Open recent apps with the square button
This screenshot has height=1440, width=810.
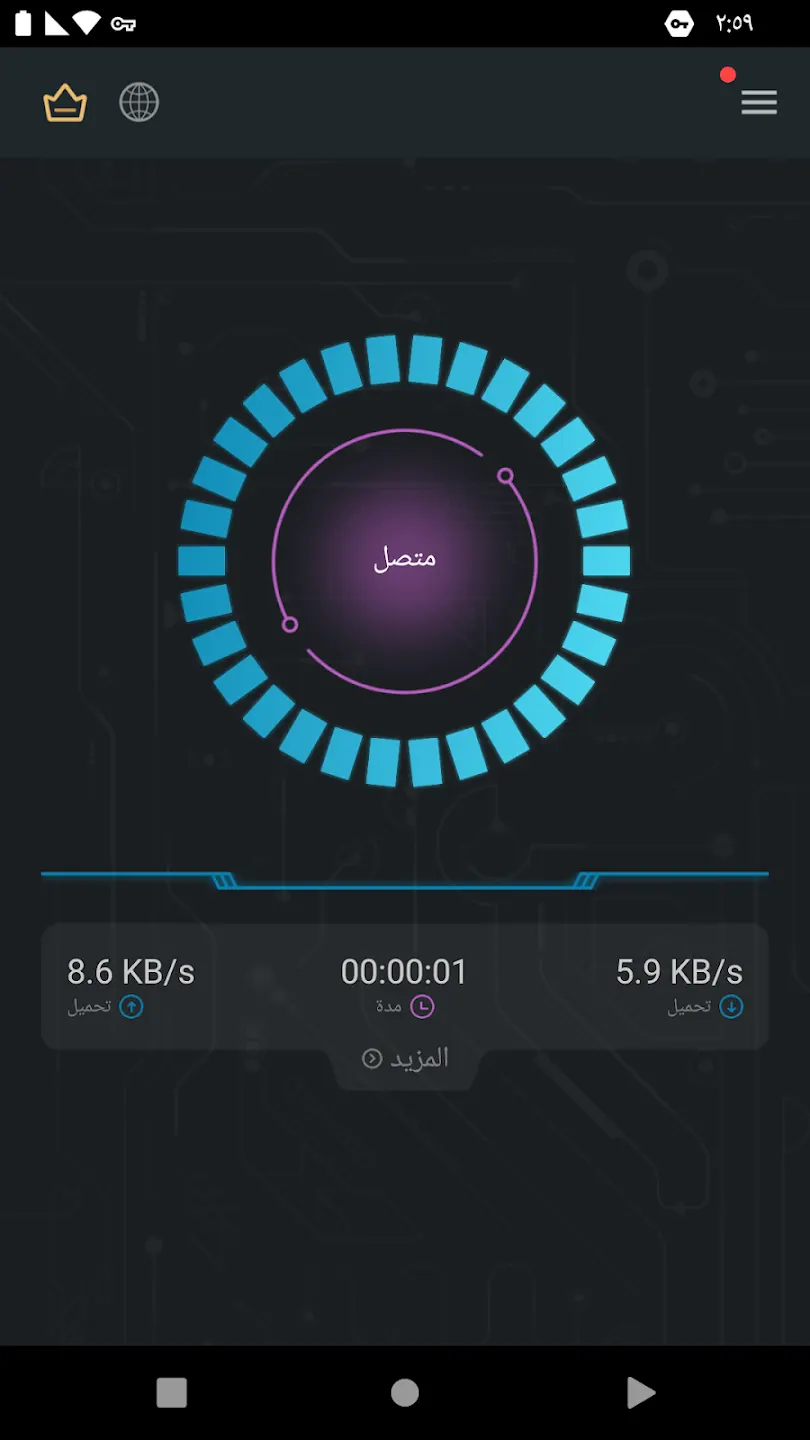click(172, 1392)
